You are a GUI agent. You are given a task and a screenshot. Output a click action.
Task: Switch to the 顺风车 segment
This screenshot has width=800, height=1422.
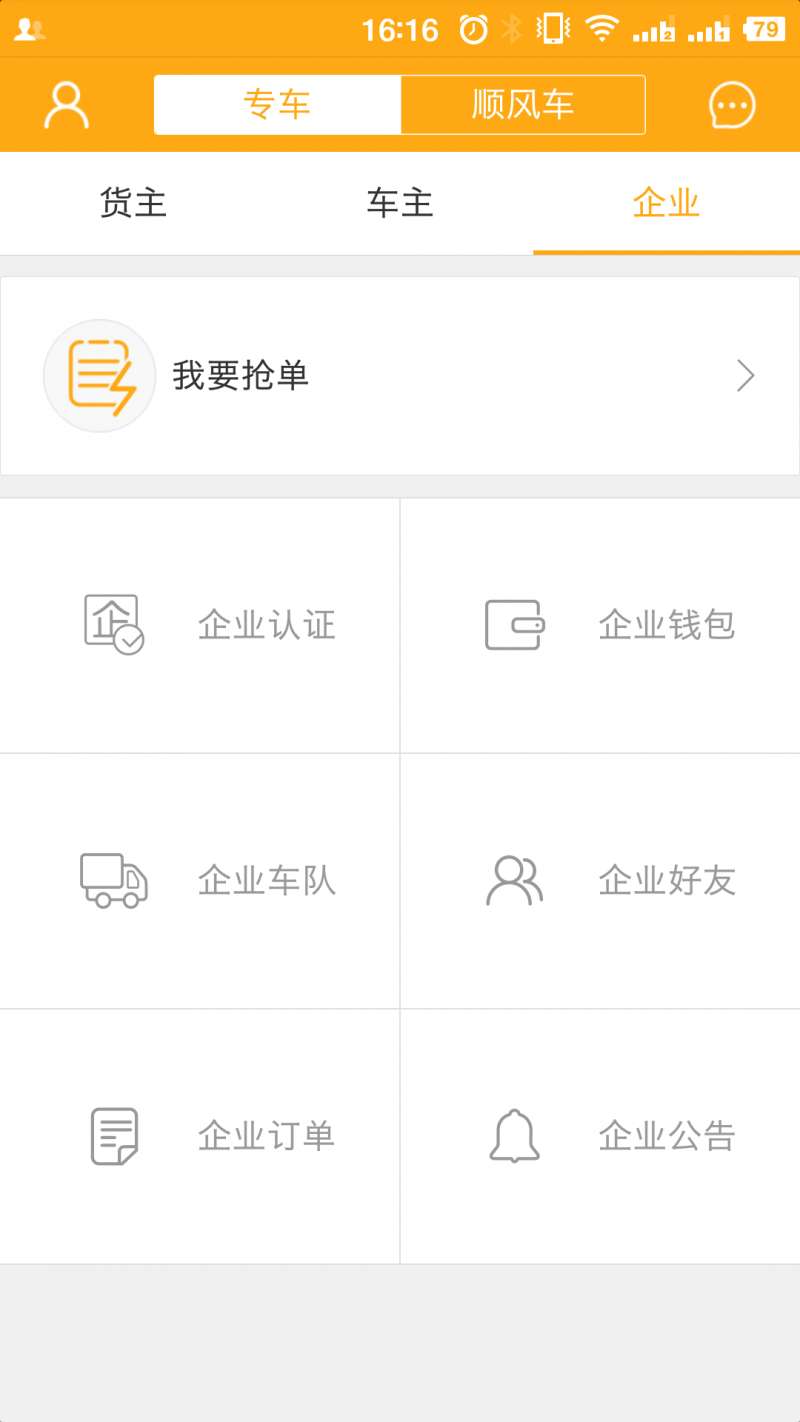coord(523,104)
